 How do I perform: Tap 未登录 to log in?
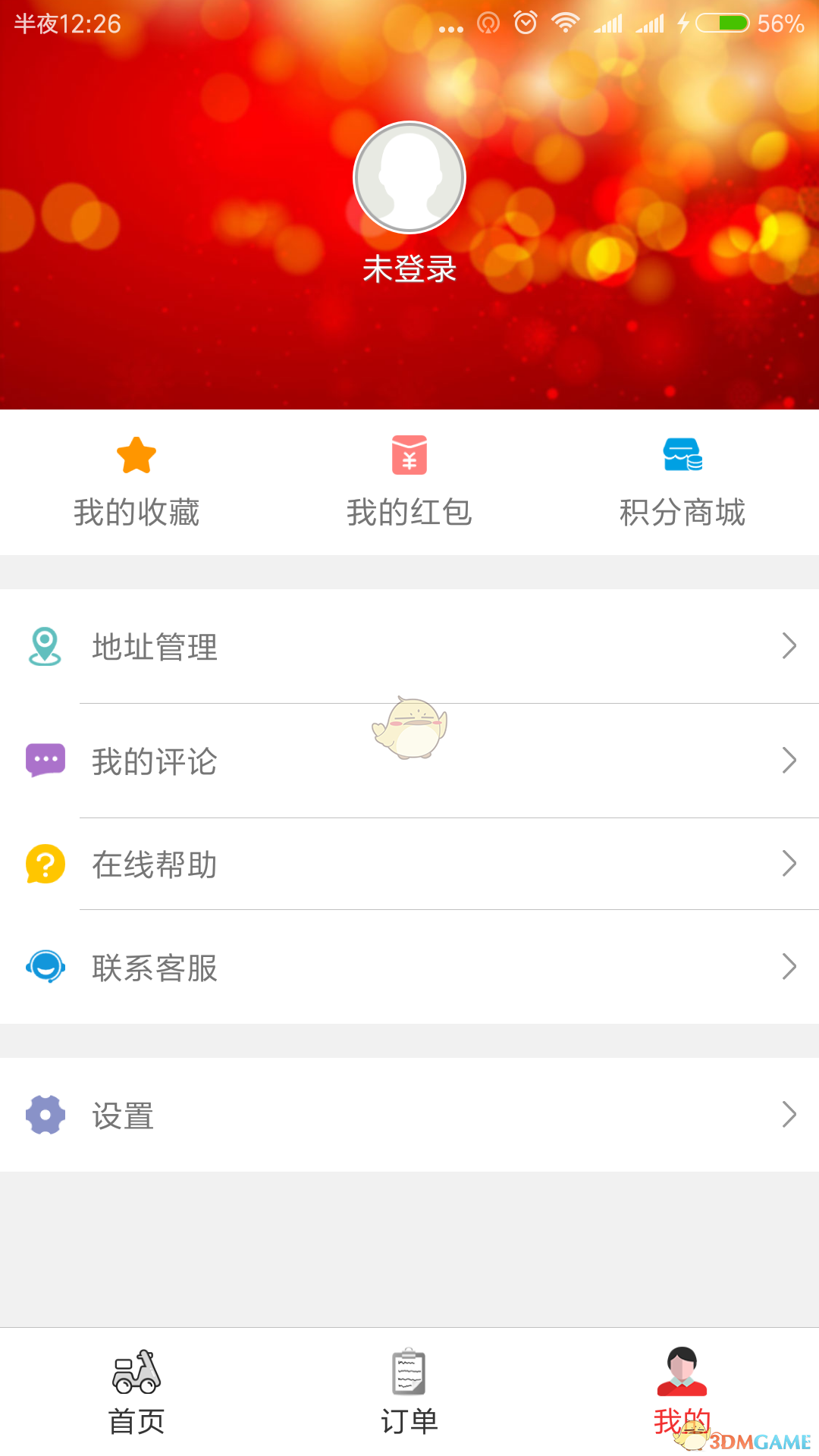click(x=409, y=268)
